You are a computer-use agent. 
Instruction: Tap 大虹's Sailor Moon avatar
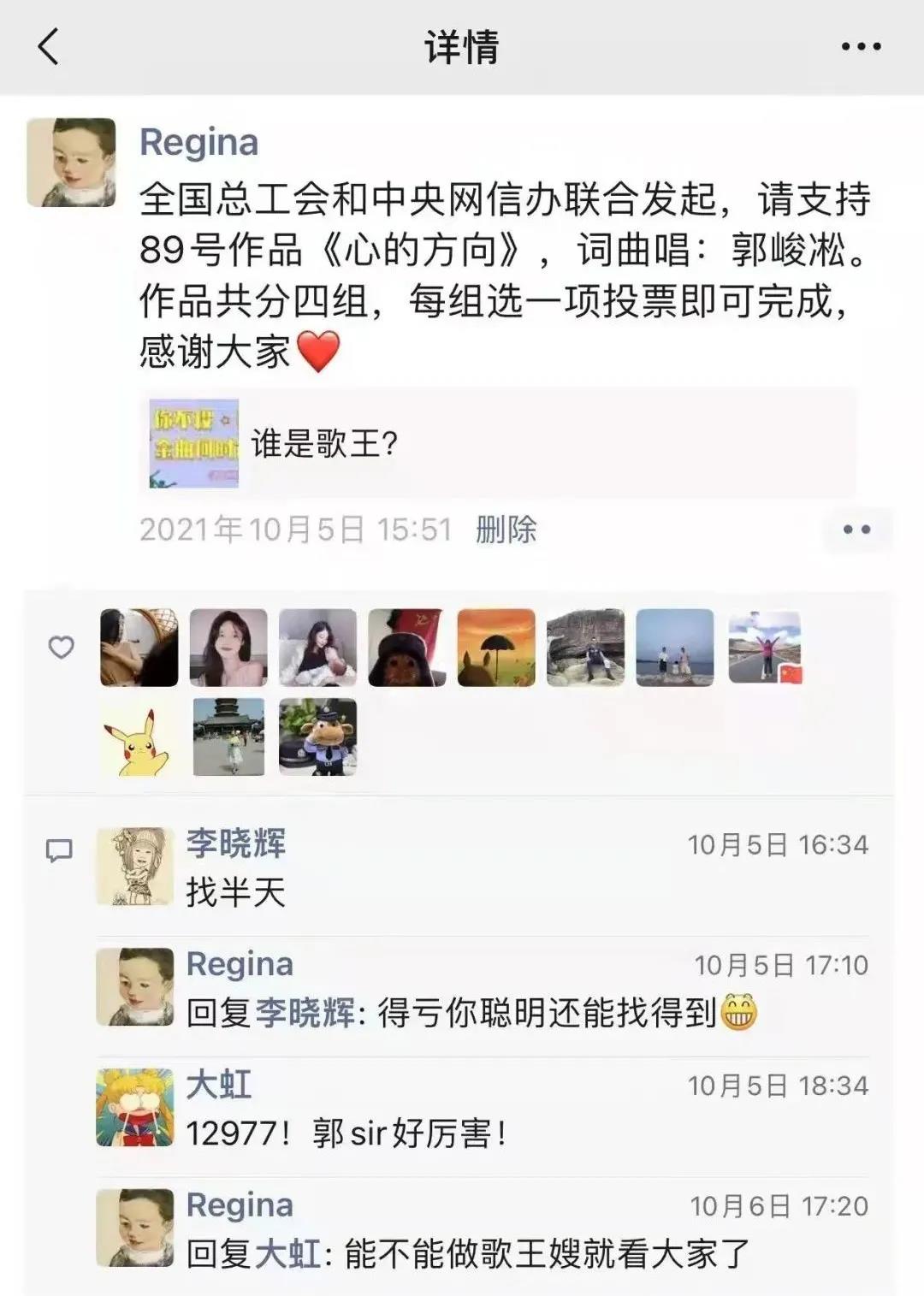[134, 1106]
